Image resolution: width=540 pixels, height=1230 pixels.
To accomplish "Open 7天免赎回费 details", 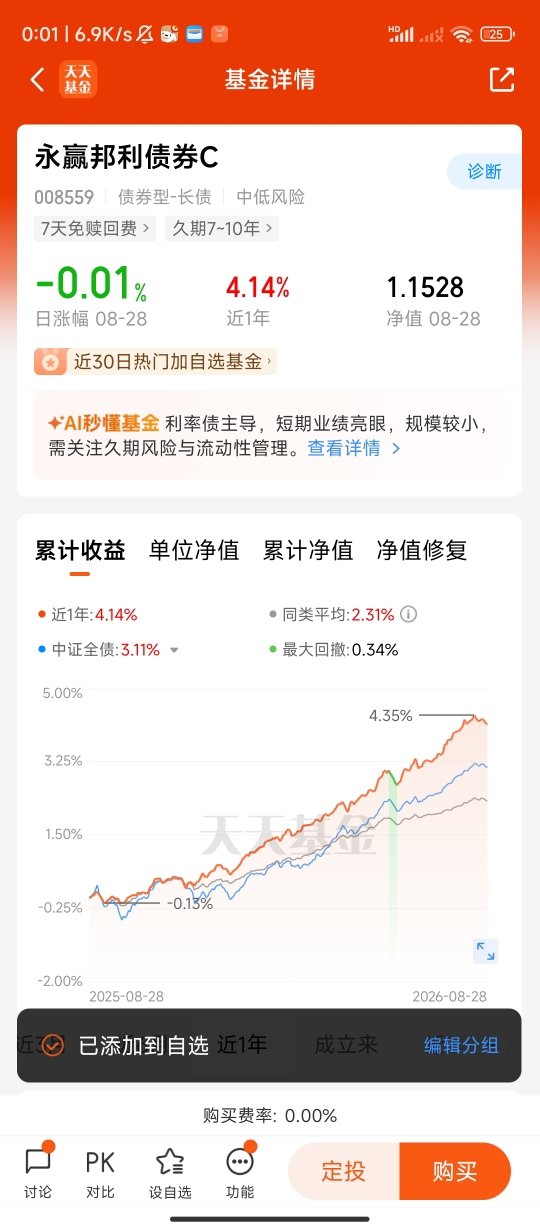I will (x=94, y=228).
